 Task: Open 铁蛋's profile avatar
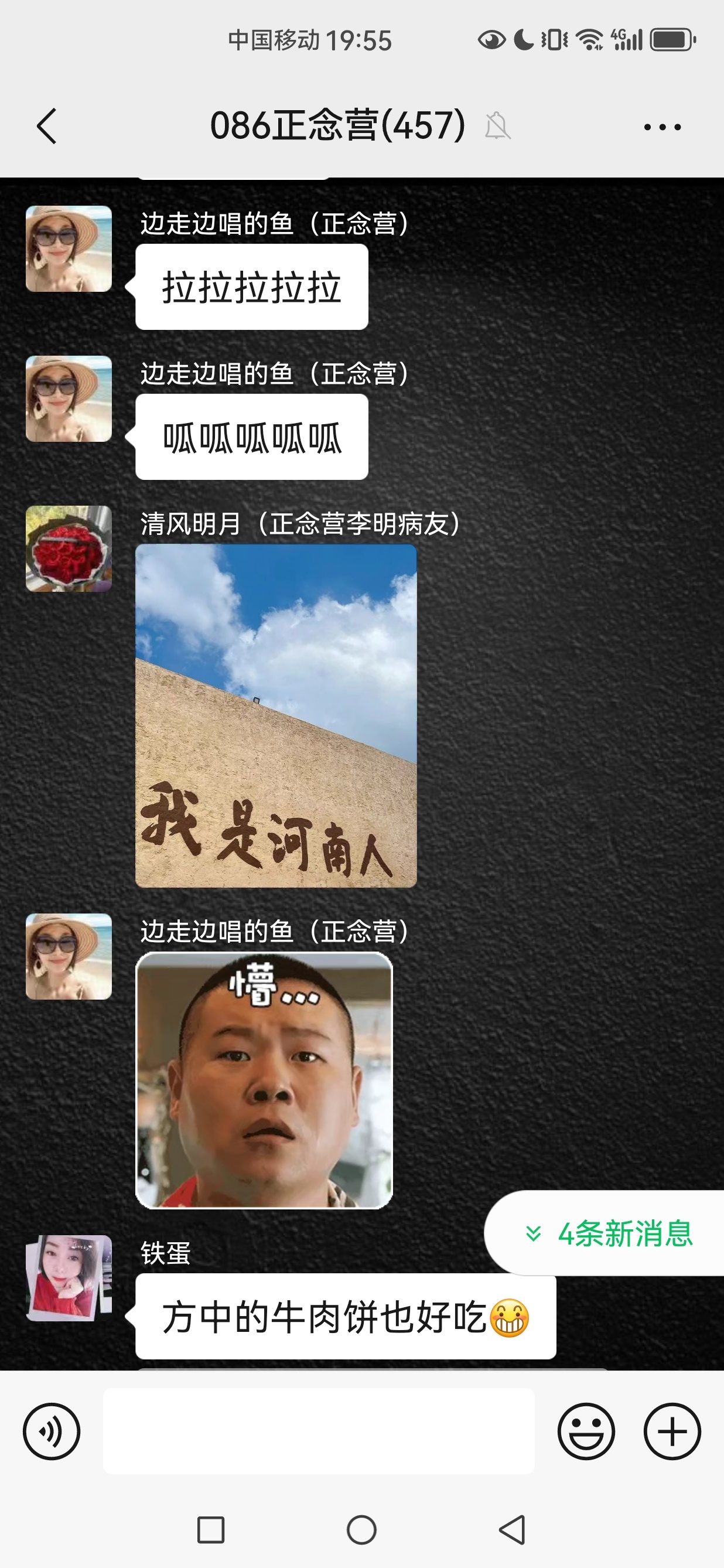point(69,1277)
